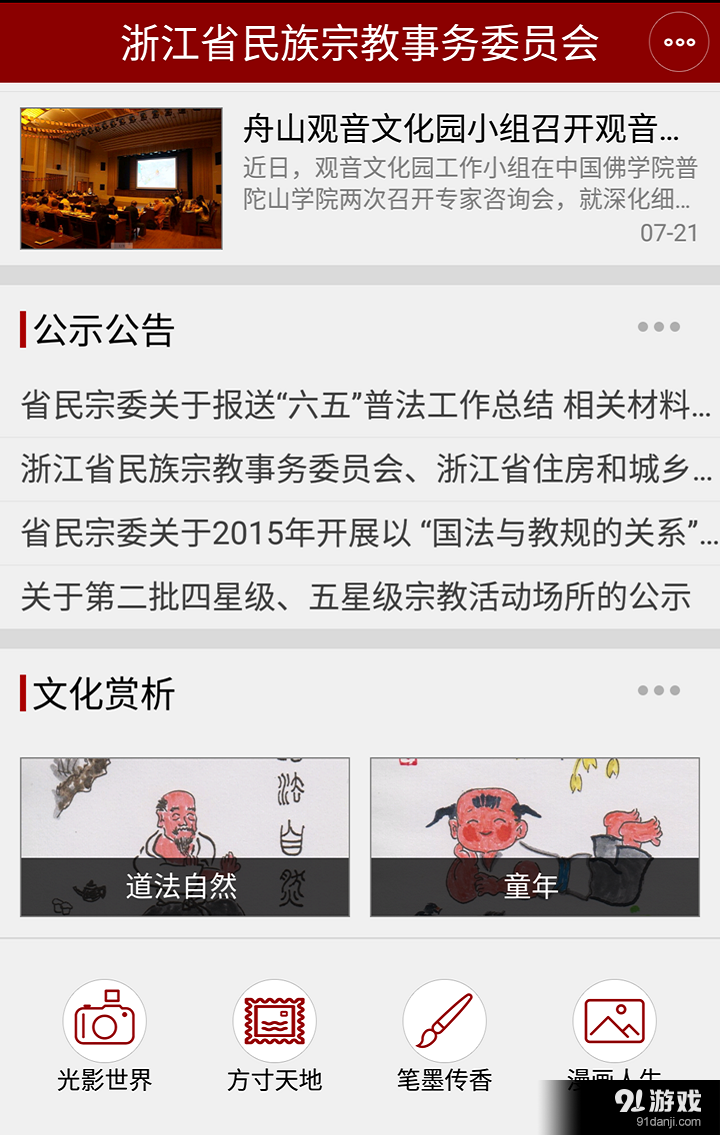Expand more 公示公告 announcements via dots icon
This screenshot has height=1135, width=720.
pyautogui.click(x=658, y=325)
